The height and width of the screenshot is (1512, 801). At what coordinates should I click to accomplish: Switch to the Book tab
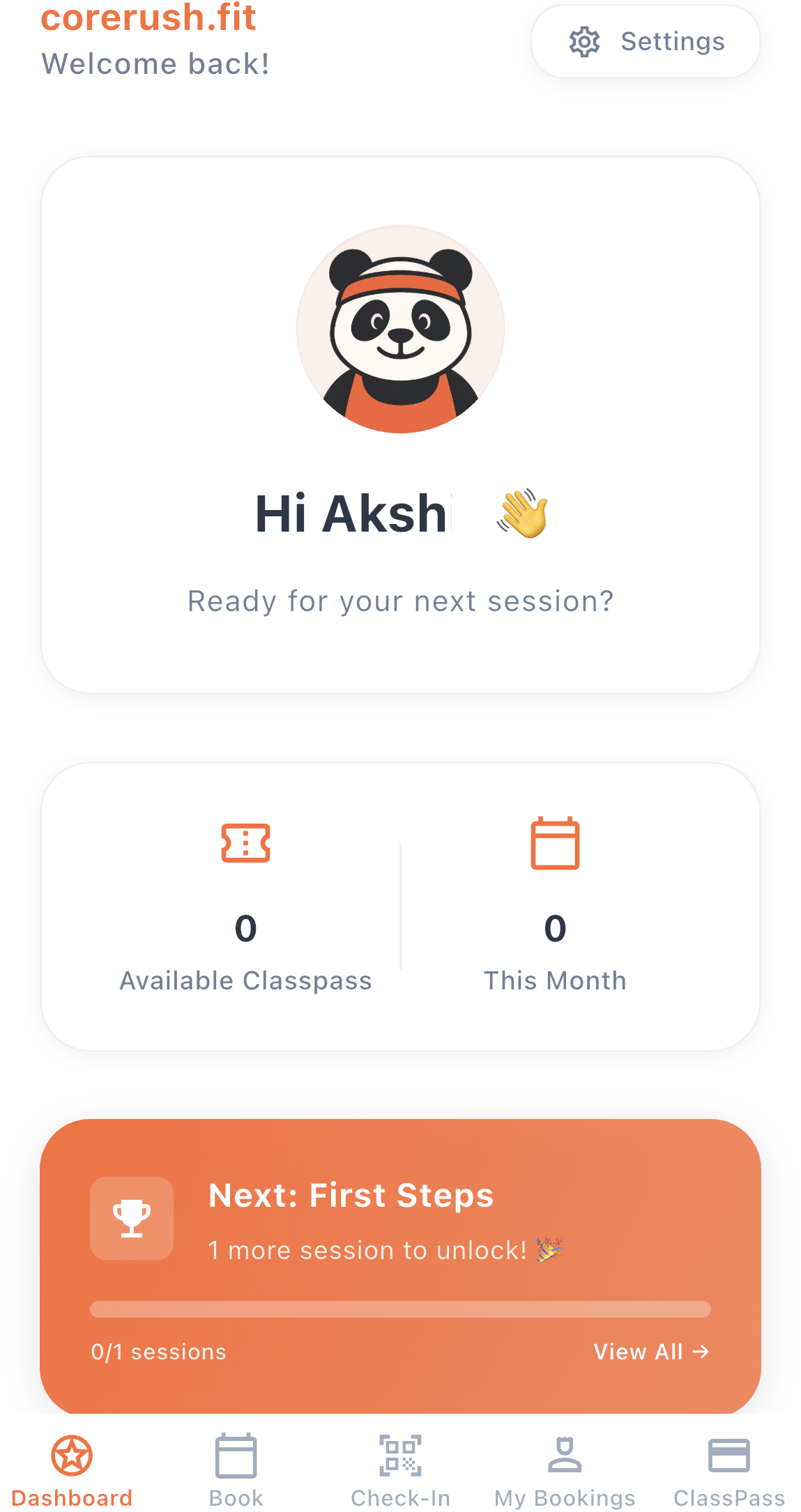(235, 1470)
